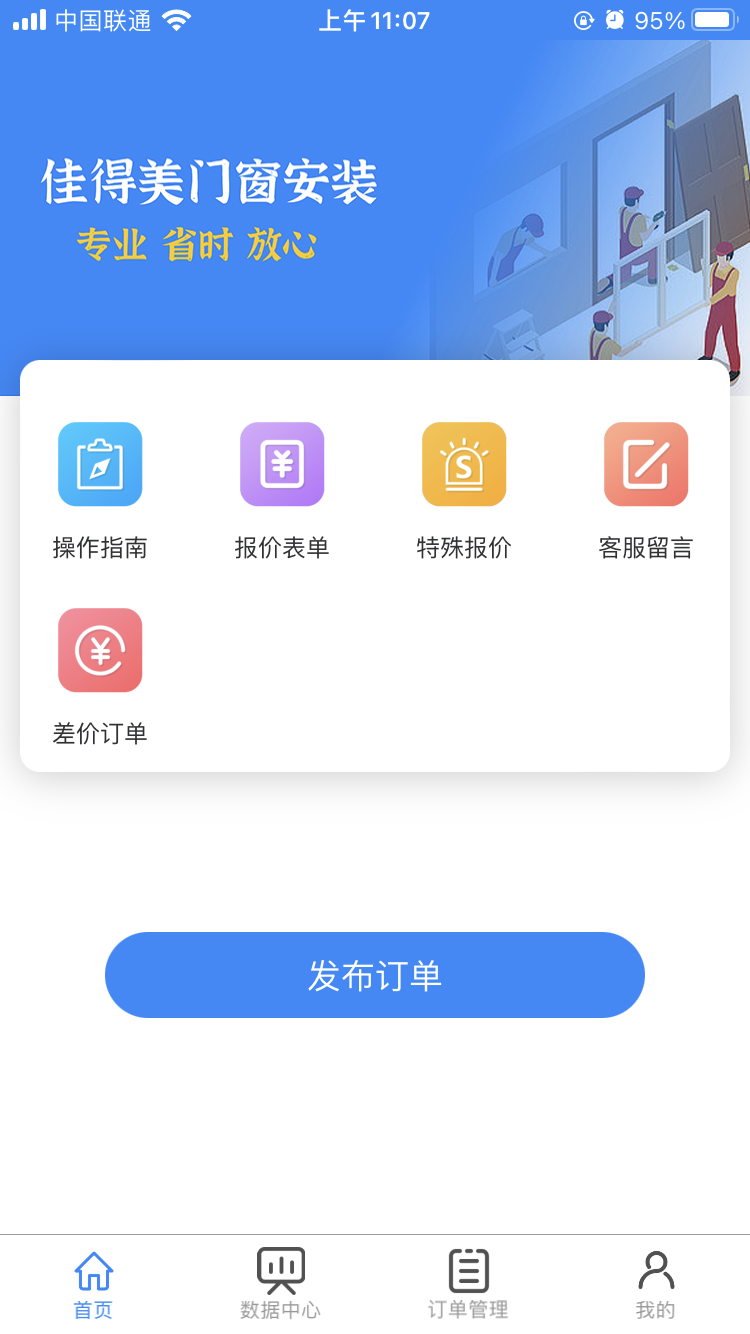Viewport: 750px width, 1334px height.
Task: Select the 我的 tab label
Action: click(x=656, y=1308)
